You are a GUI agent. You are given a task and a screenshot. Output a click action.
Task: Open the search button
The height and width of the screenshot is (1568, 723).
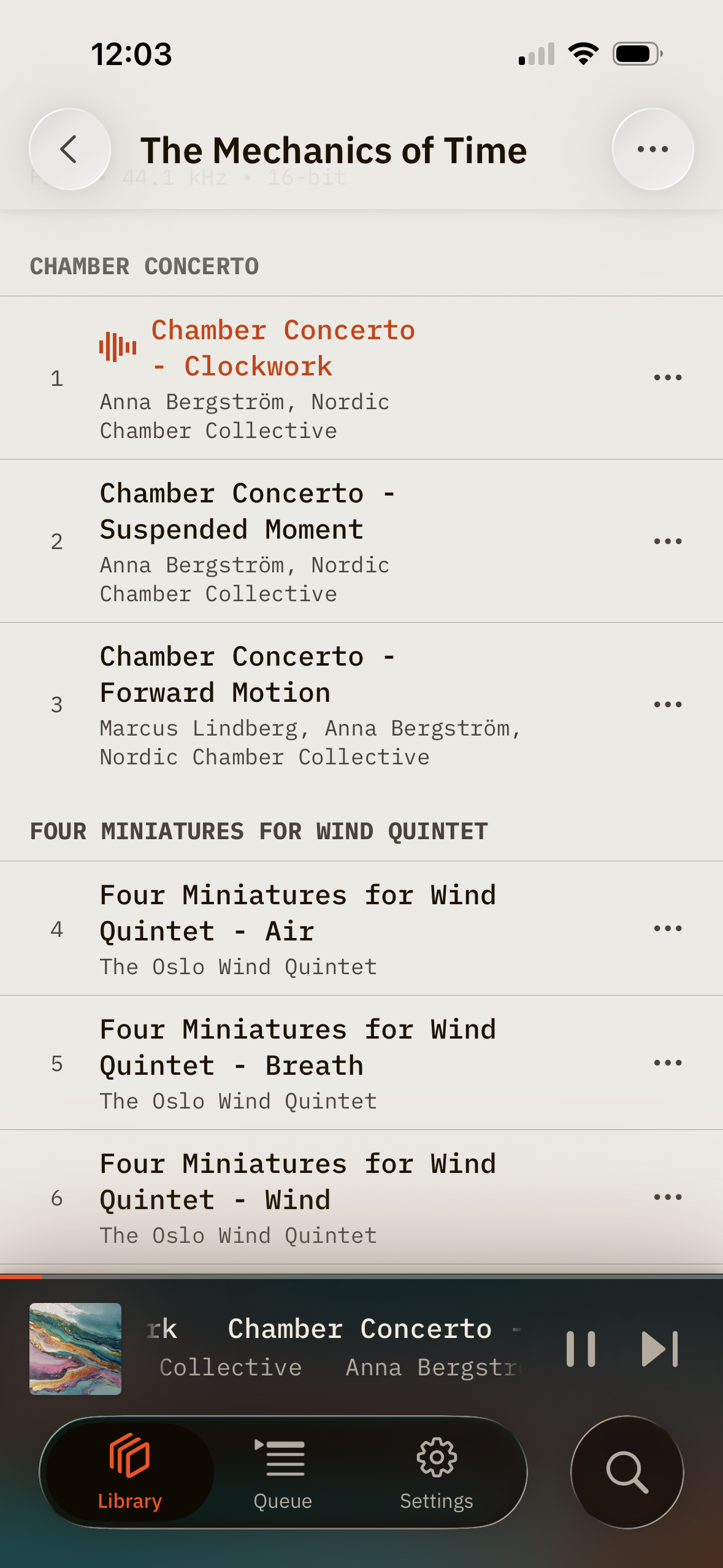coord(627,1472)
